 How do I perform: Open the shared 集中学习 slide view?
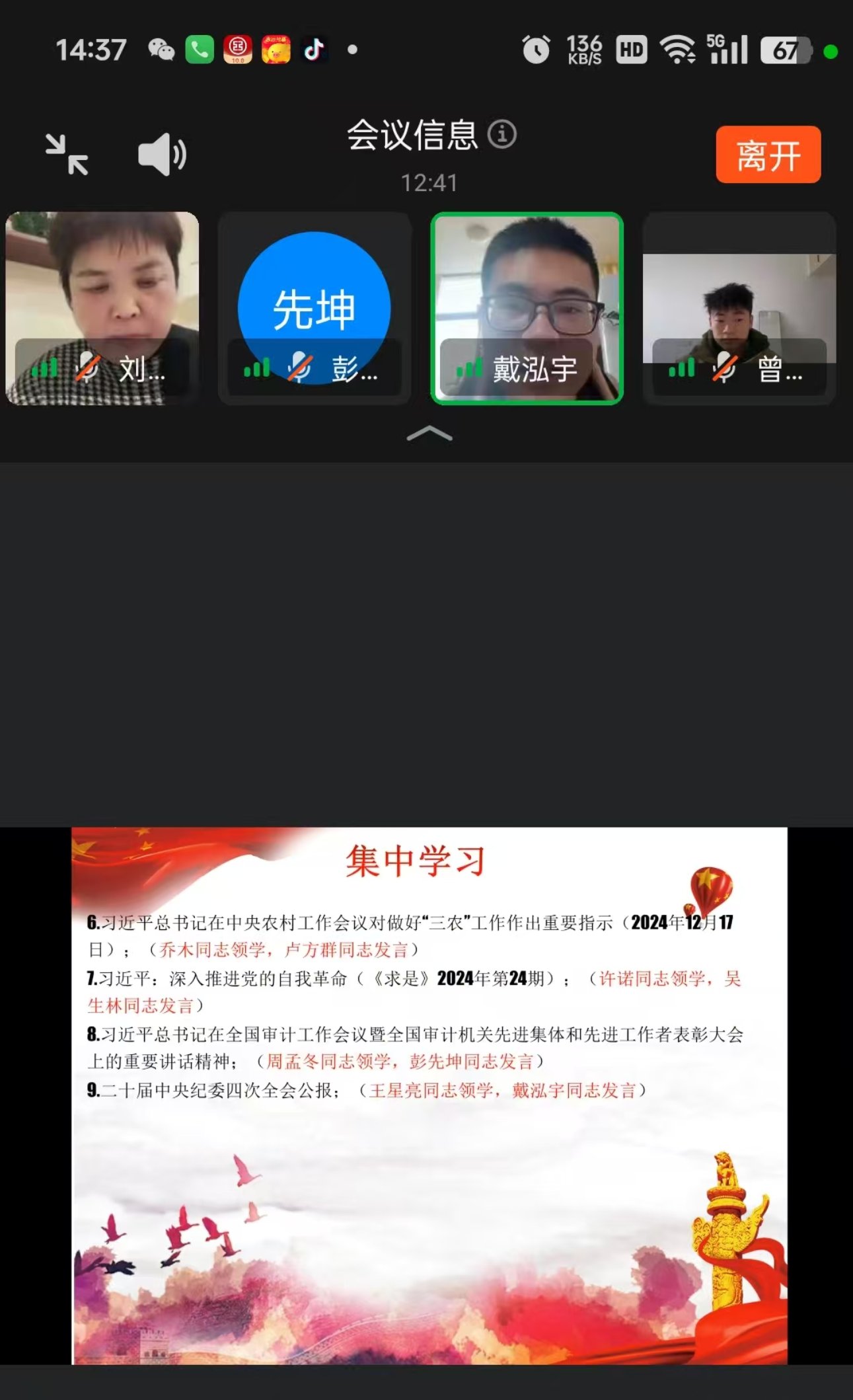coord(429,1095)
